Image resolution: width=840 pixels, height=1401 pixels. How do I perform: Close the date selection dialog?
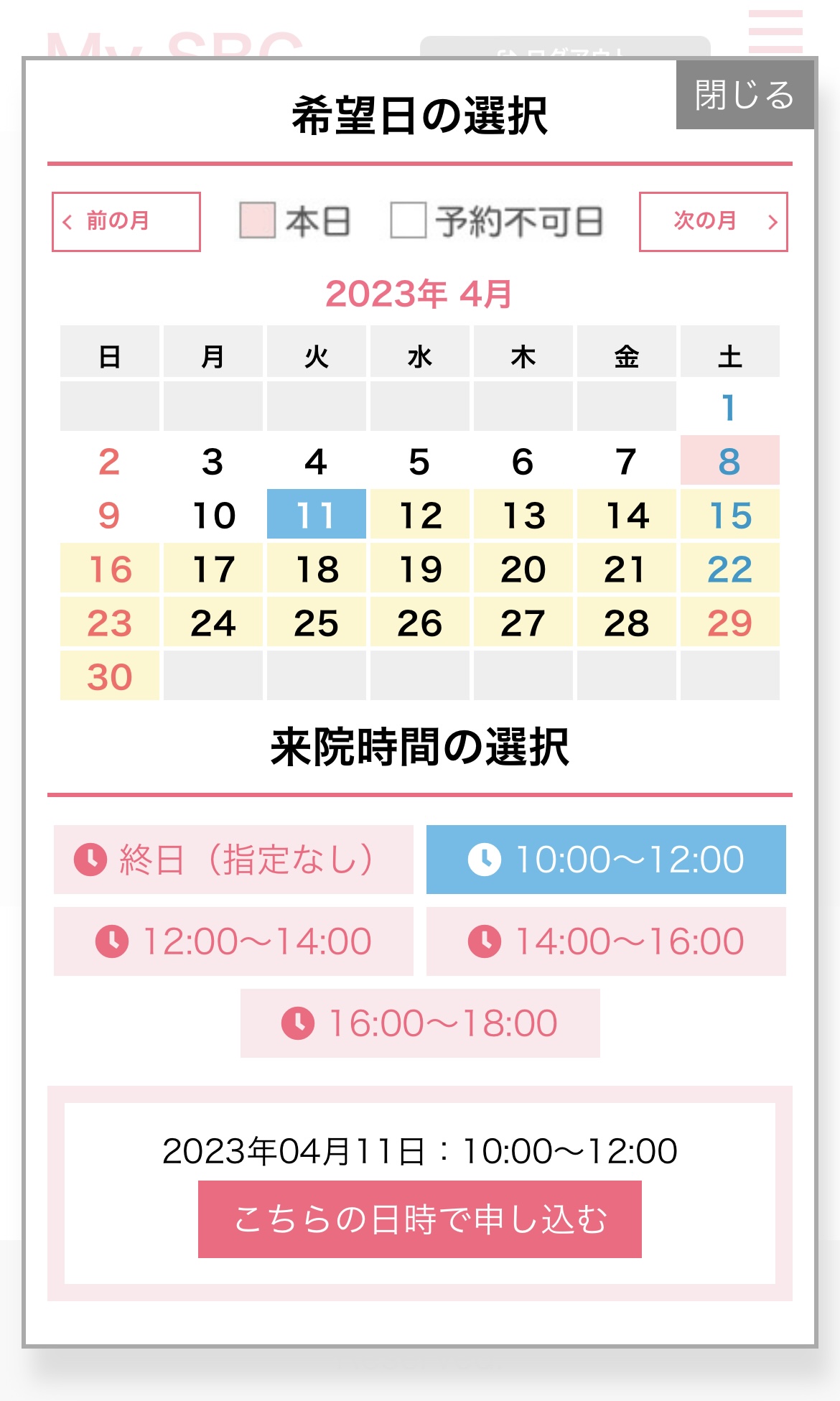pyautogui.click(x=745, y=95)
